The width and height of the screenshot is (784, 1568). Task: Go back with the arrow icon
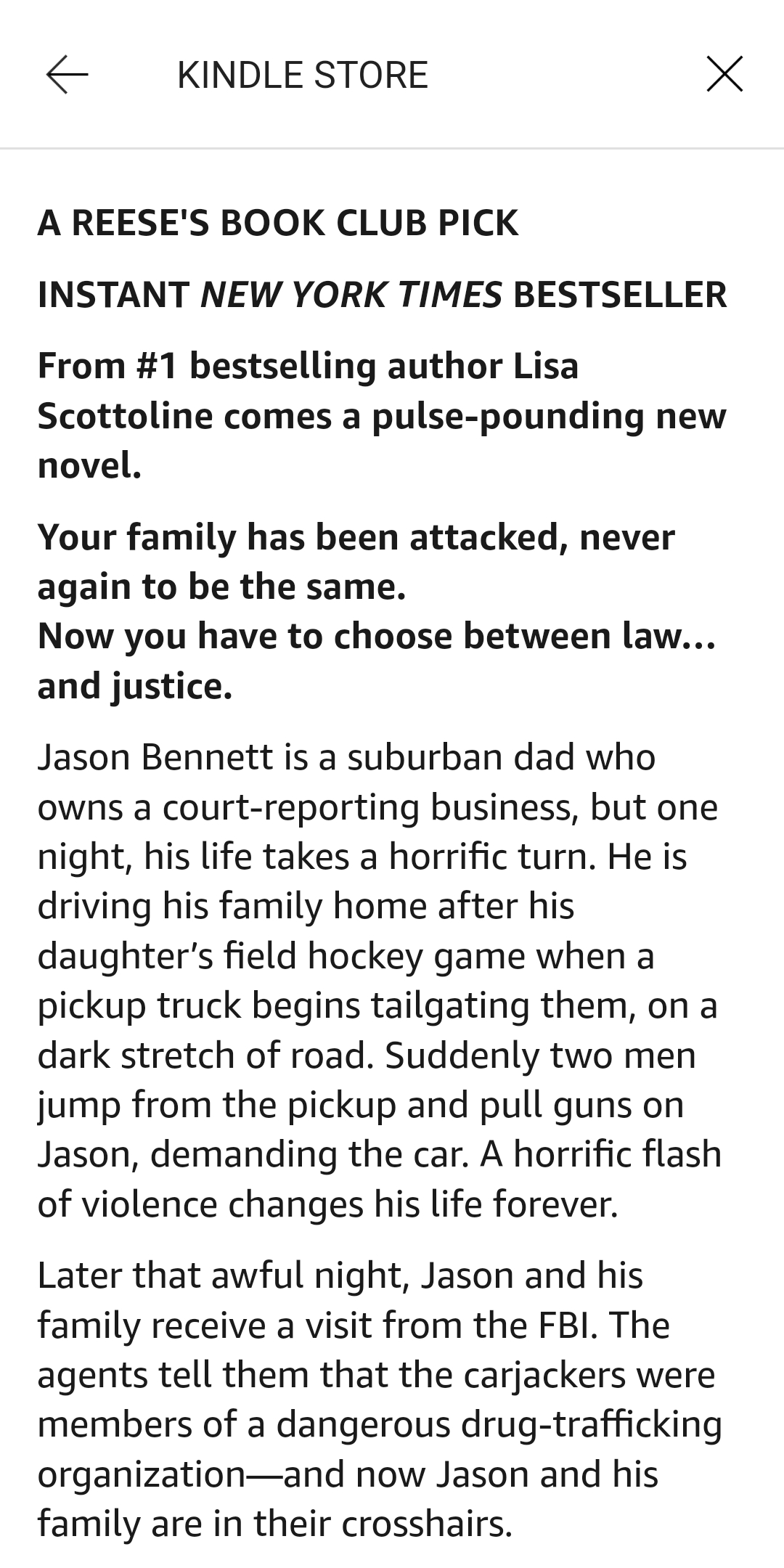(x=67, y=74)
